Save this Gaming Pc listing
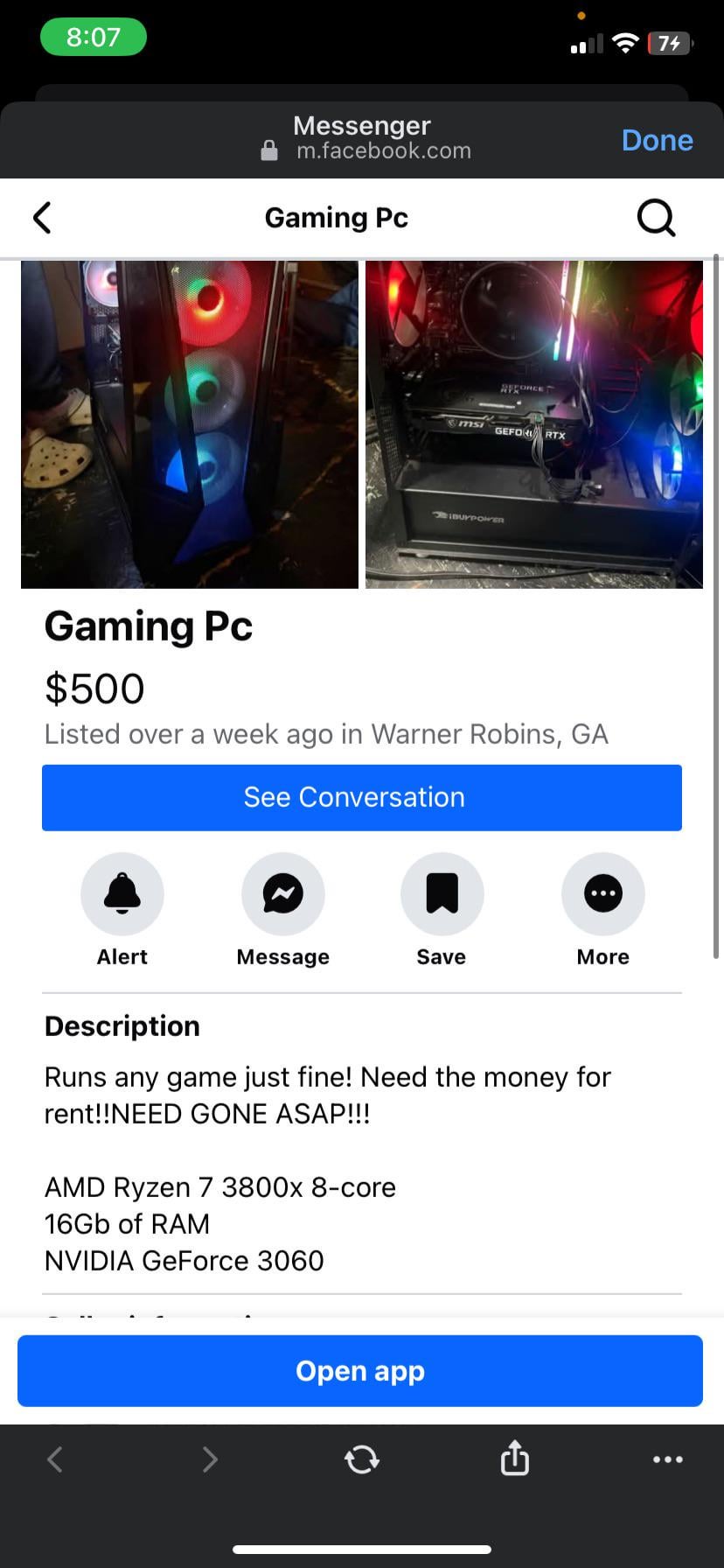Image resolution: width=724 pixels, height=1568 pixels. coord(442,894)
